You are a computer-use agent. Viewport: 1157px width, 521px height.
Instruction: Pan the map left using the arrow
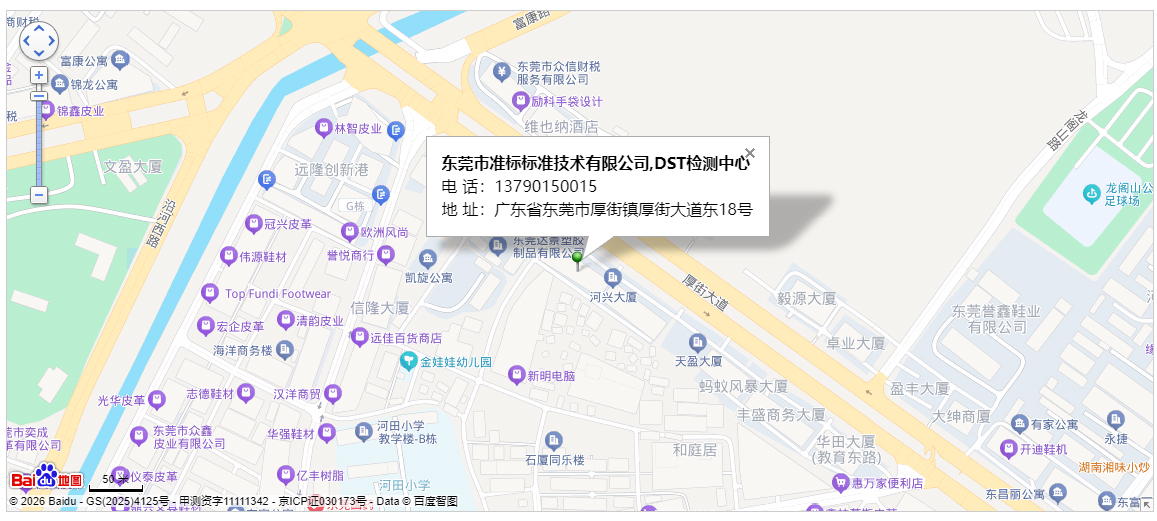26,41
